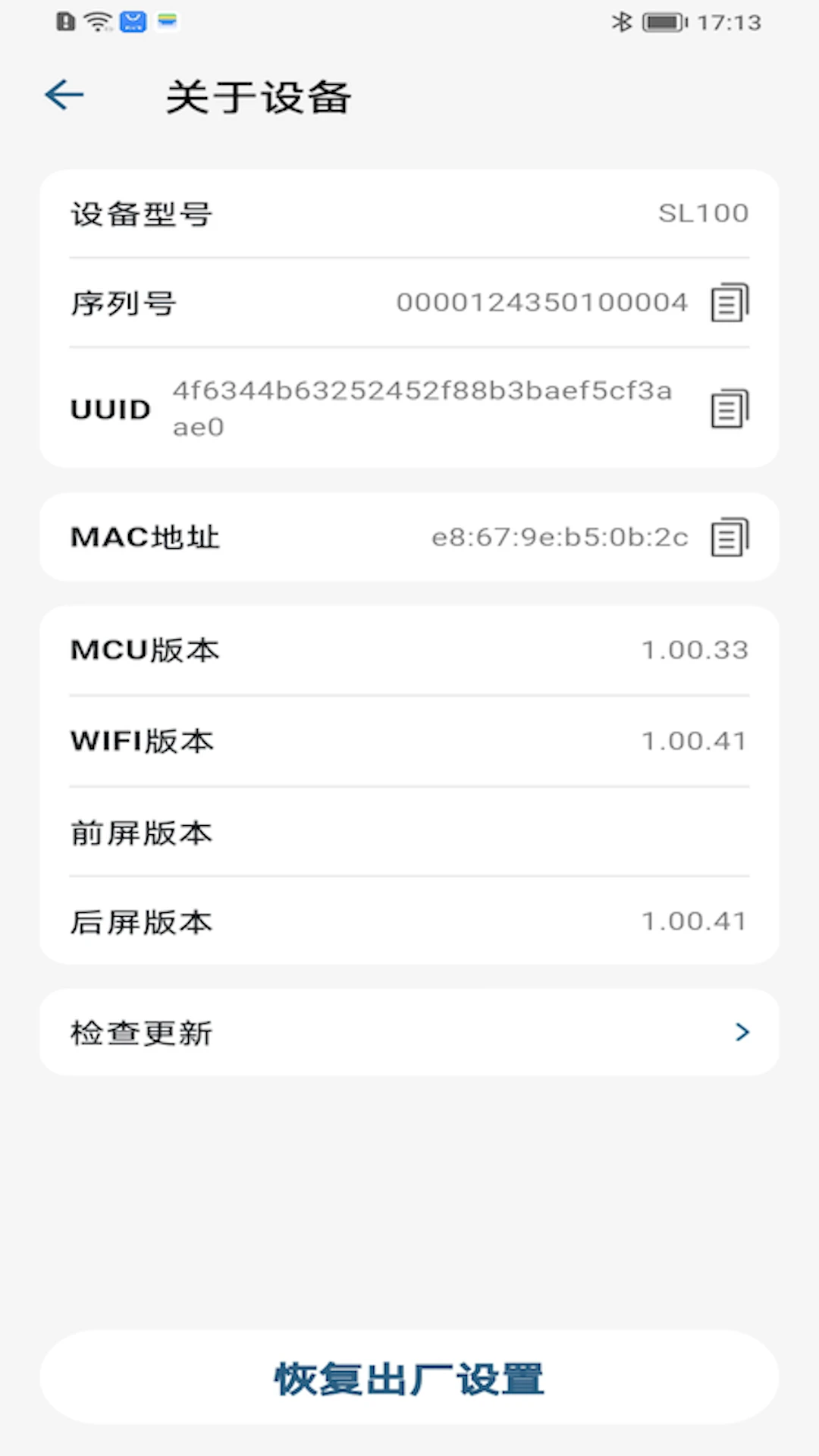Tap the WIFI版本 row
Screen dimensions: 819x1456
click(x=409, y=741)
